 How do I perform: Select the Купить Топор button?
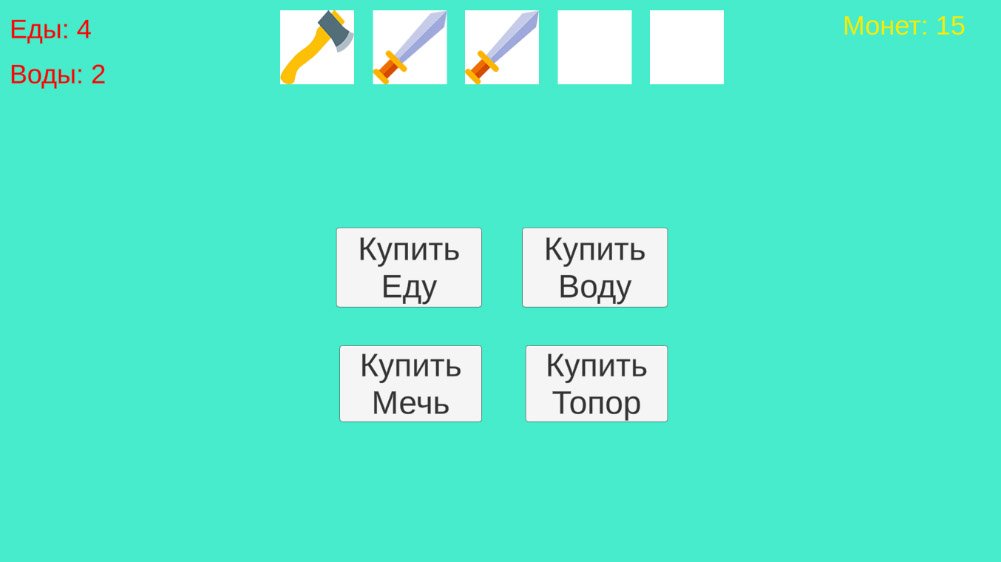click(x=596, y=383)
